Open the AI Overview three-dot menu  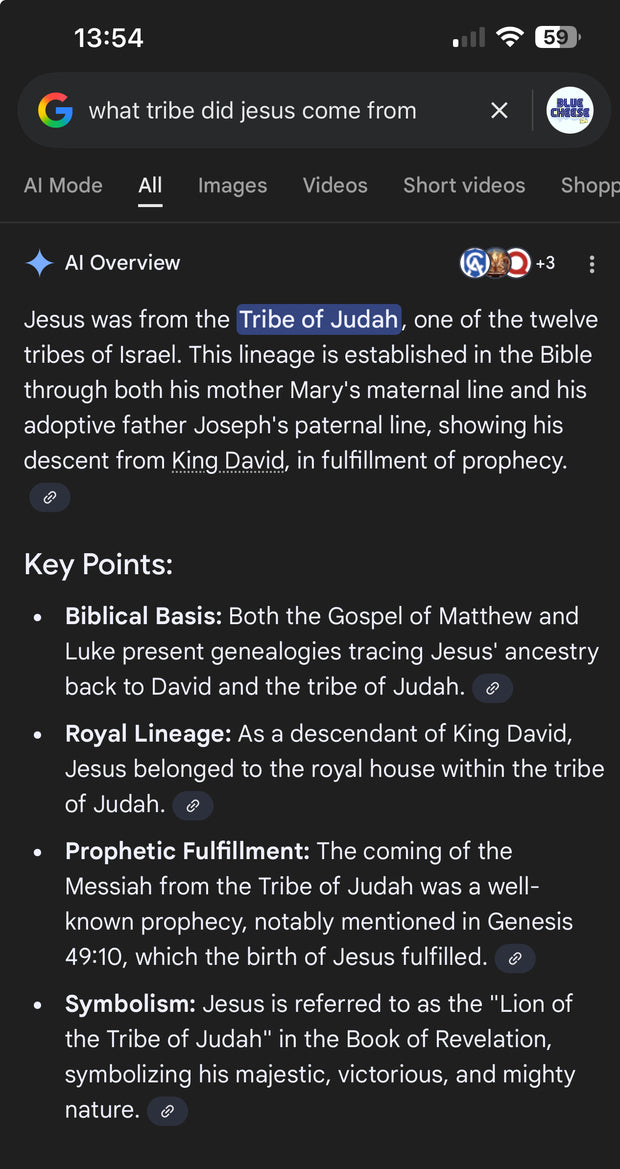click(592, 264)
